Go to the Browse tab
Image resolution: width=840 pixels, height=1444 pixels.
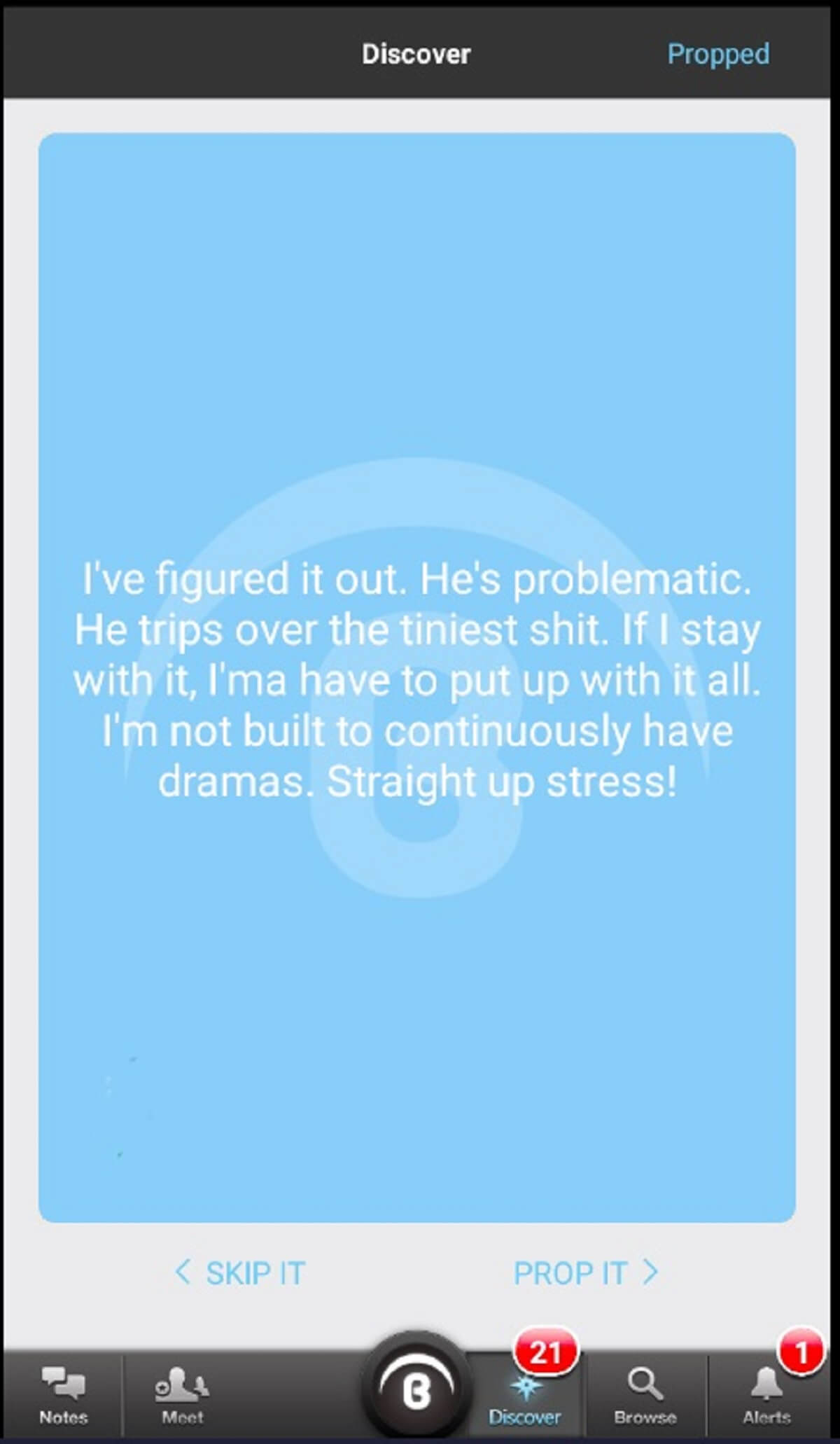pos(645,1395)
